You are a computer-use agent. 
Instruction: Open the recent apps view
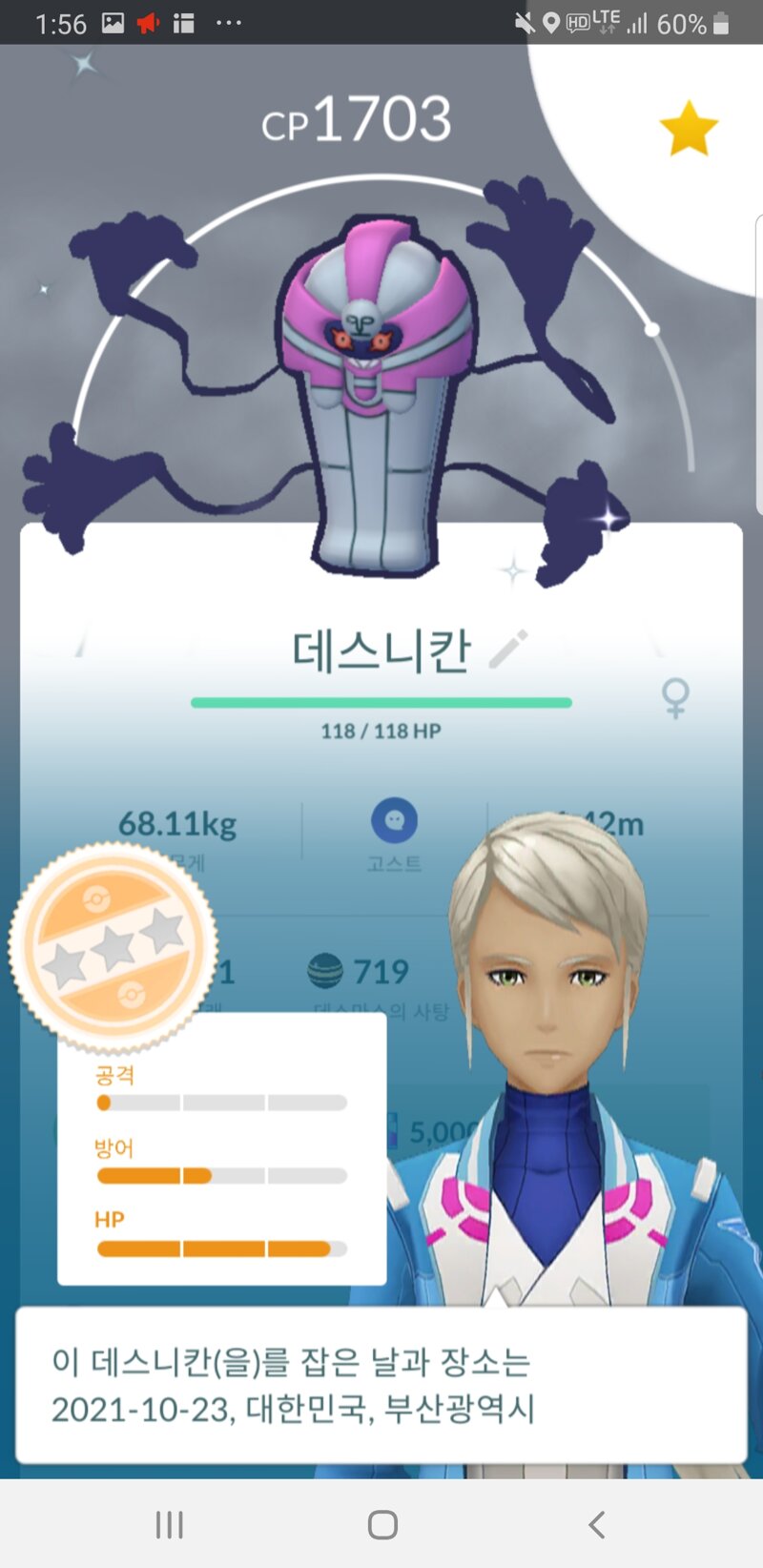170,1524
